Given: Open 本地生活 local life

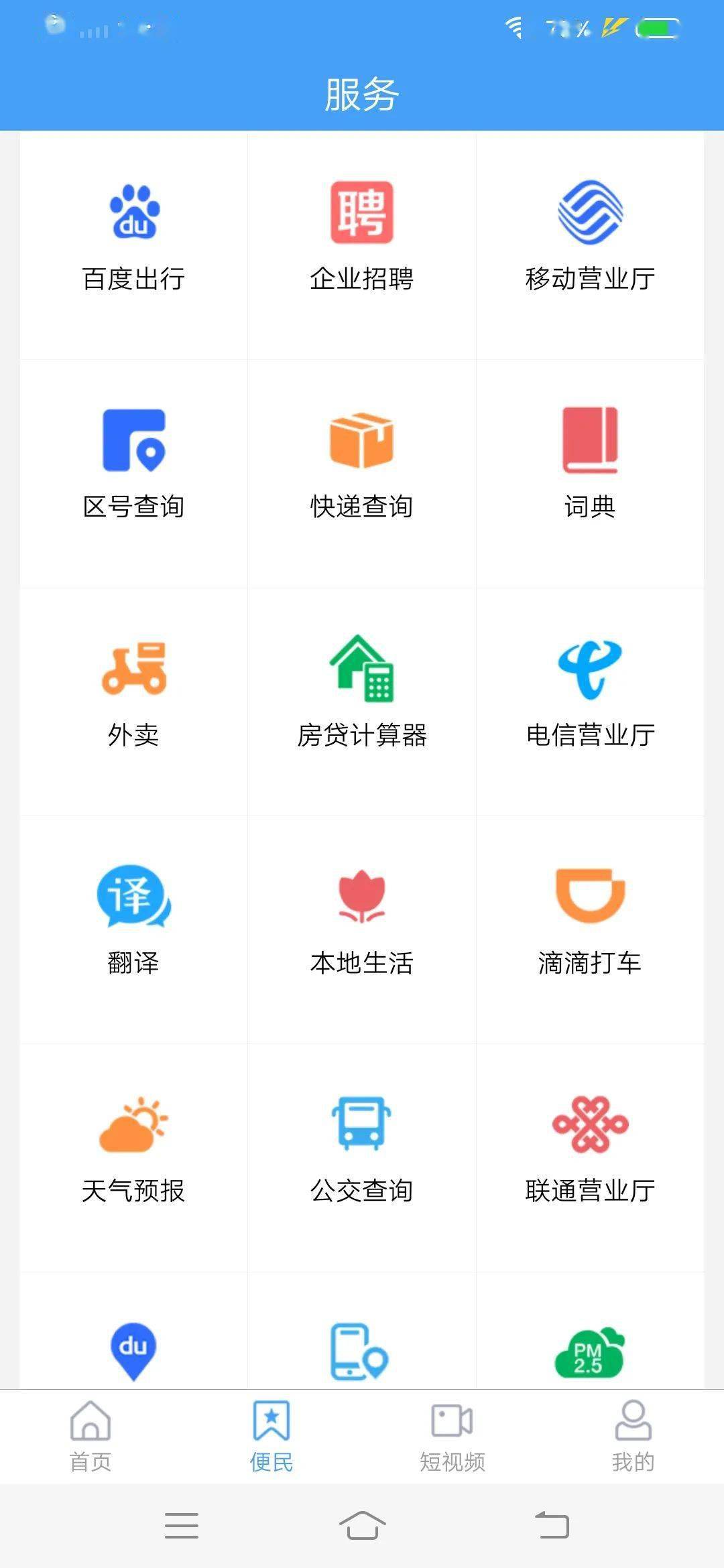Looking at the screenshot, I should (361, 921).
